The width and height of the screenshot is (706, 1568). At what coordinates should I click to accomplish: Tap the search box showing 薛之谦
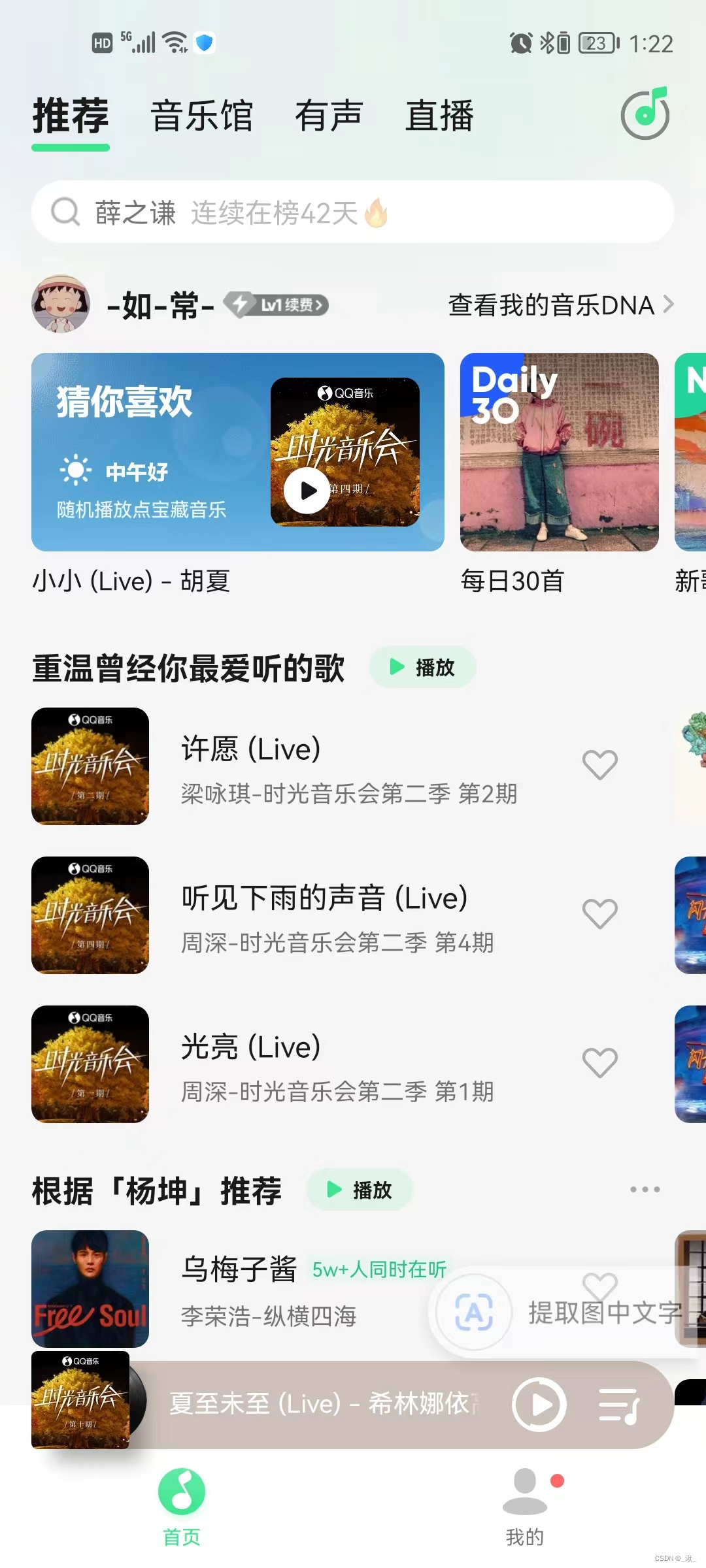tap(353, 212)
